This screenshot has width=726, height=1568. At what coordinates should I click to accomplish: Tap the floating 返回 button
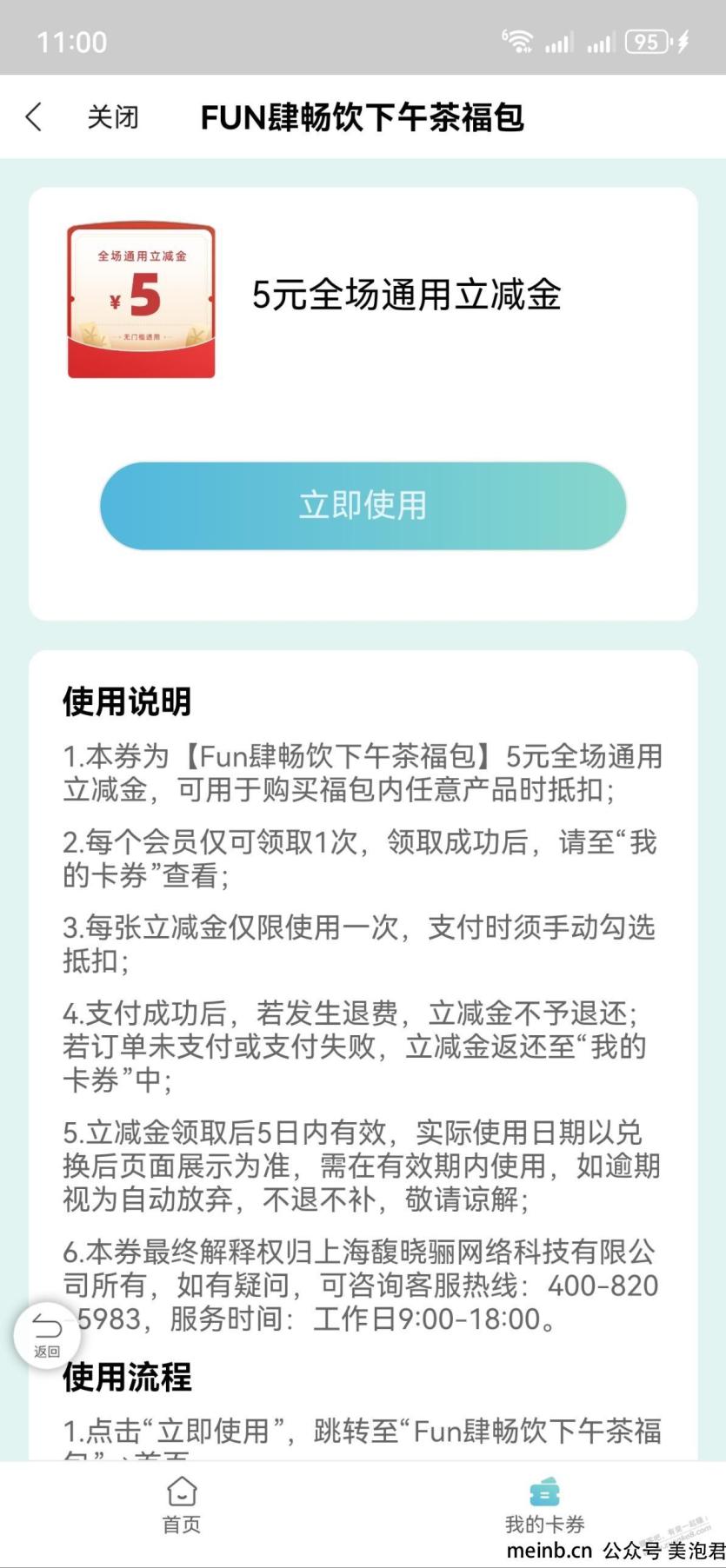[x=47, y=1335]
